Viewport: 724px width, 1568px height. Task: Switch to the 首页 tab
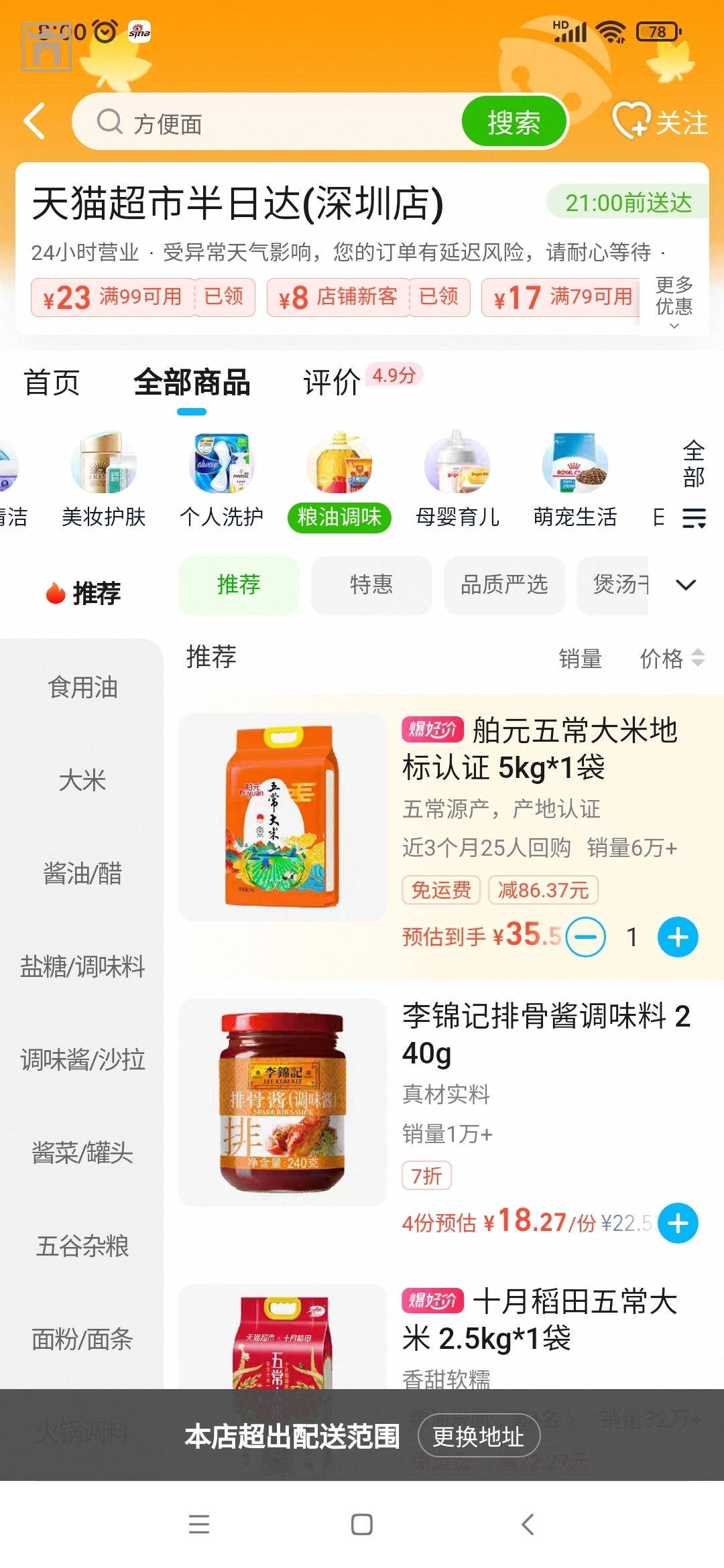[x=52, y=383]
